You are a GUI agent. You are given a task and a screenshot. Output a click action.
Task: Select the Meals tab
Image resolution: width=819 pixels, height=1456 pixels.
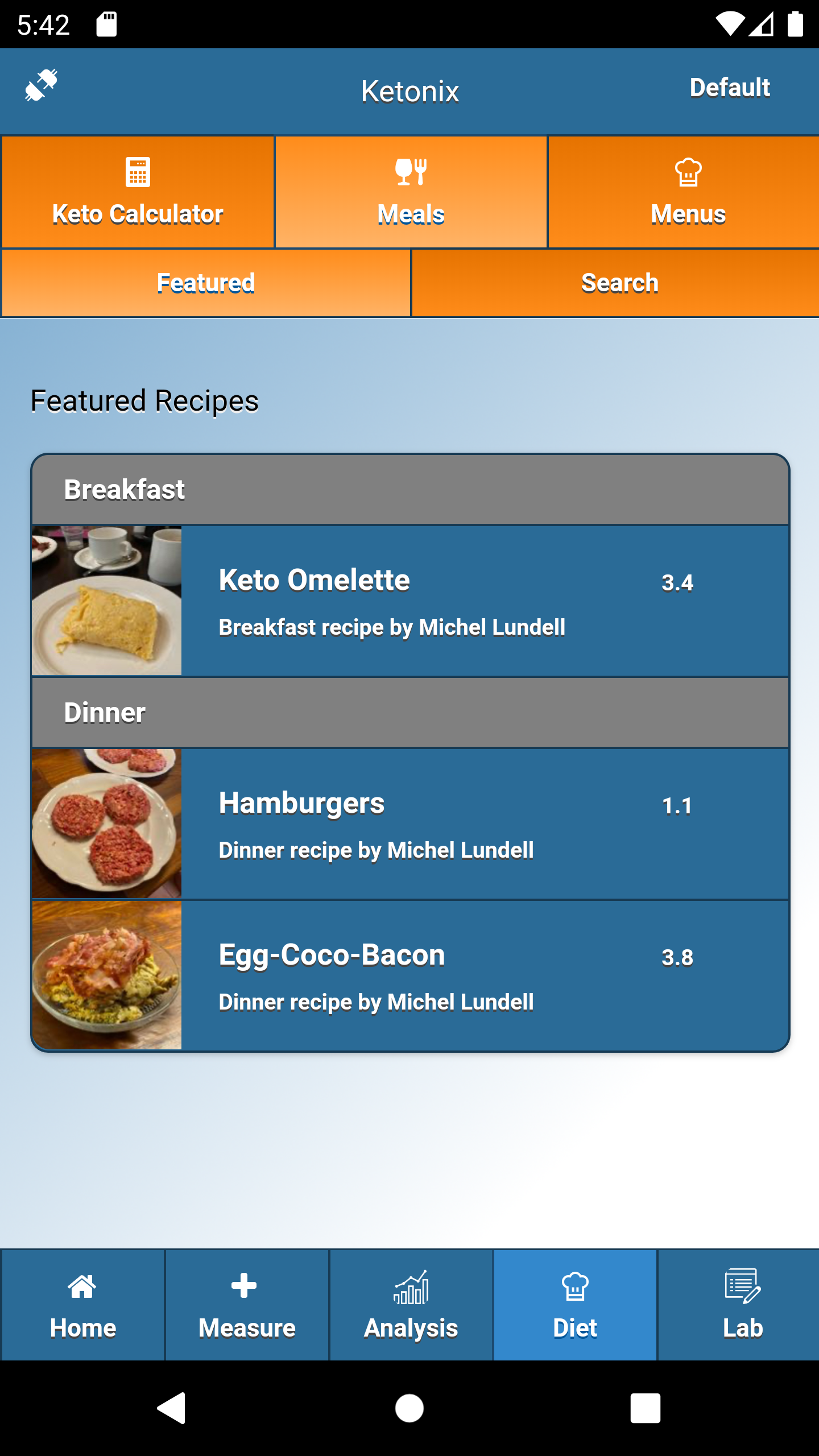pyautogui.click(x=411, y=192)
